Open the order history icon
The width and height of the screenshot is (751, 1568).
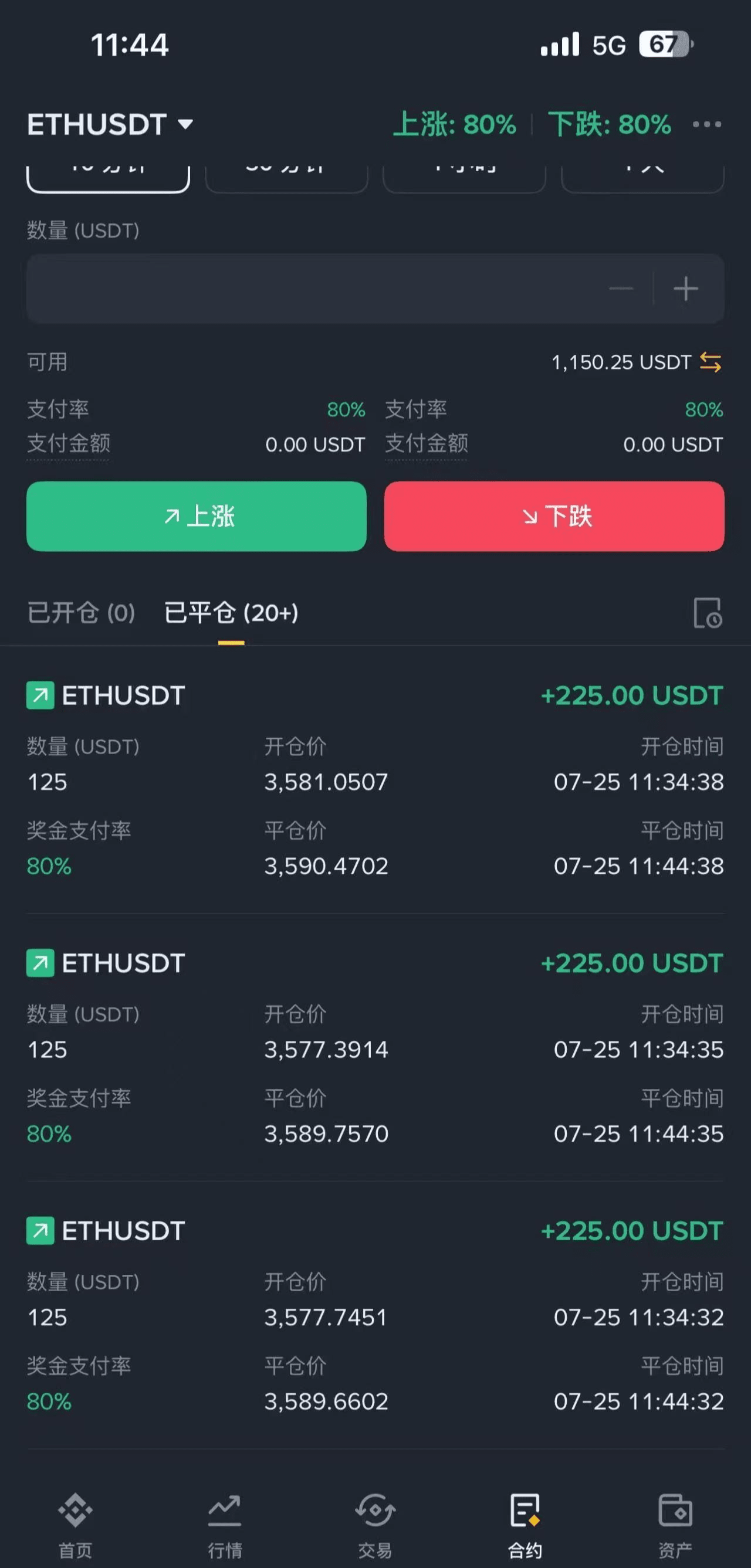tap(707, 613)
